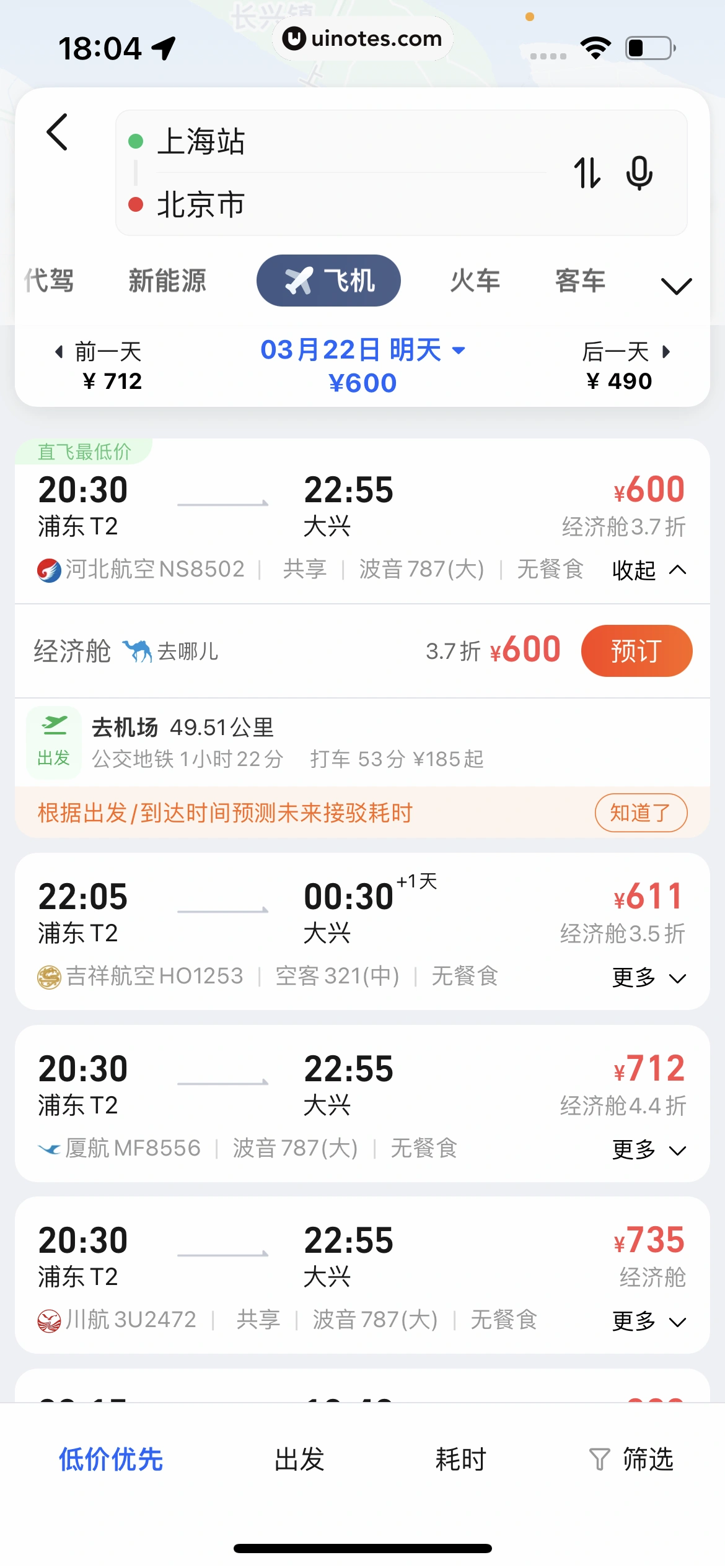Select the 代驾 transport option
This screenshot has width=725, height=1568.
(x=49, y=280)
